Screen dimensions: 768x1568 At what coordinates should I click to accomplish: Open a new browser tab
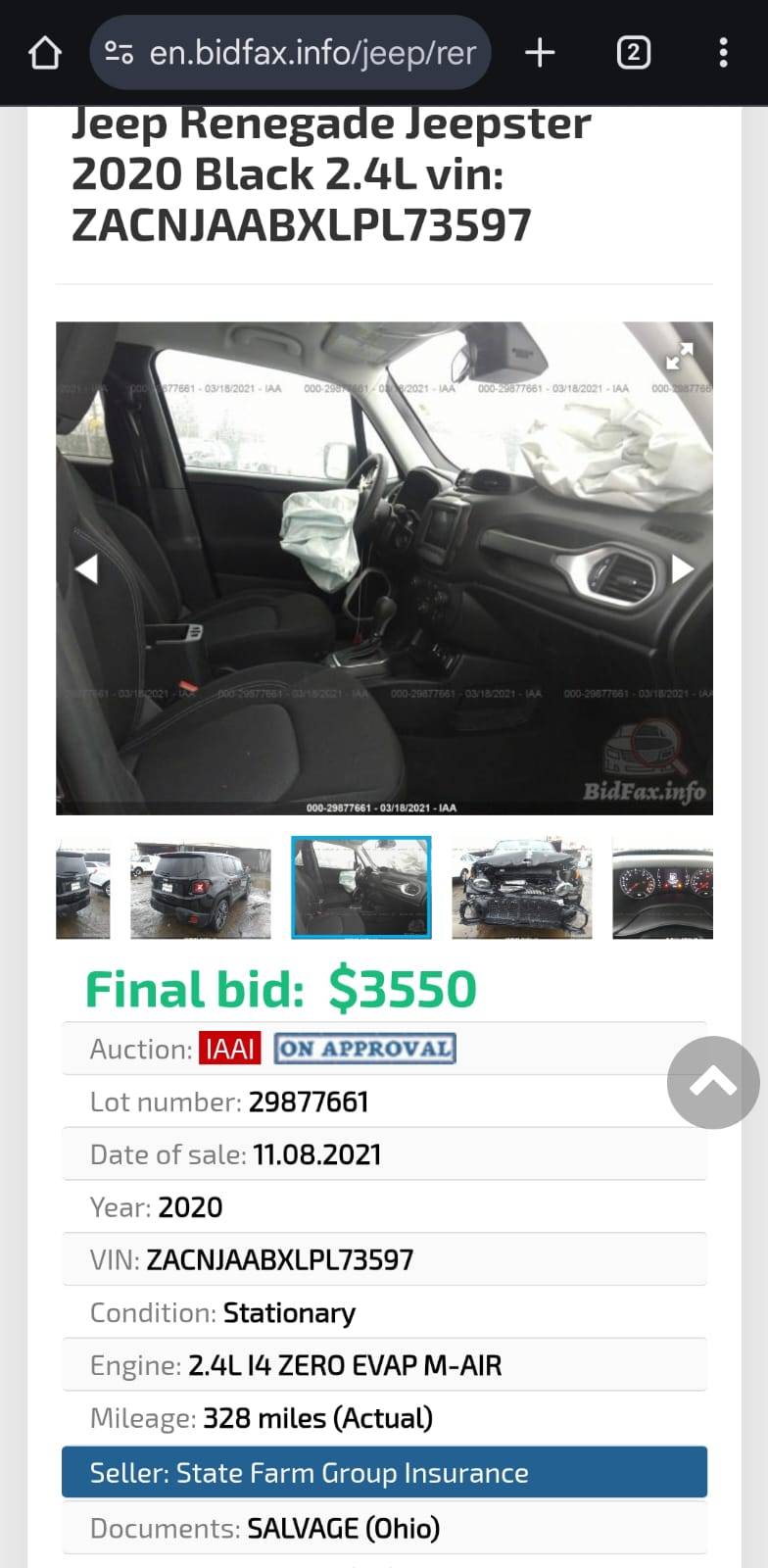[x=540, y=53]
